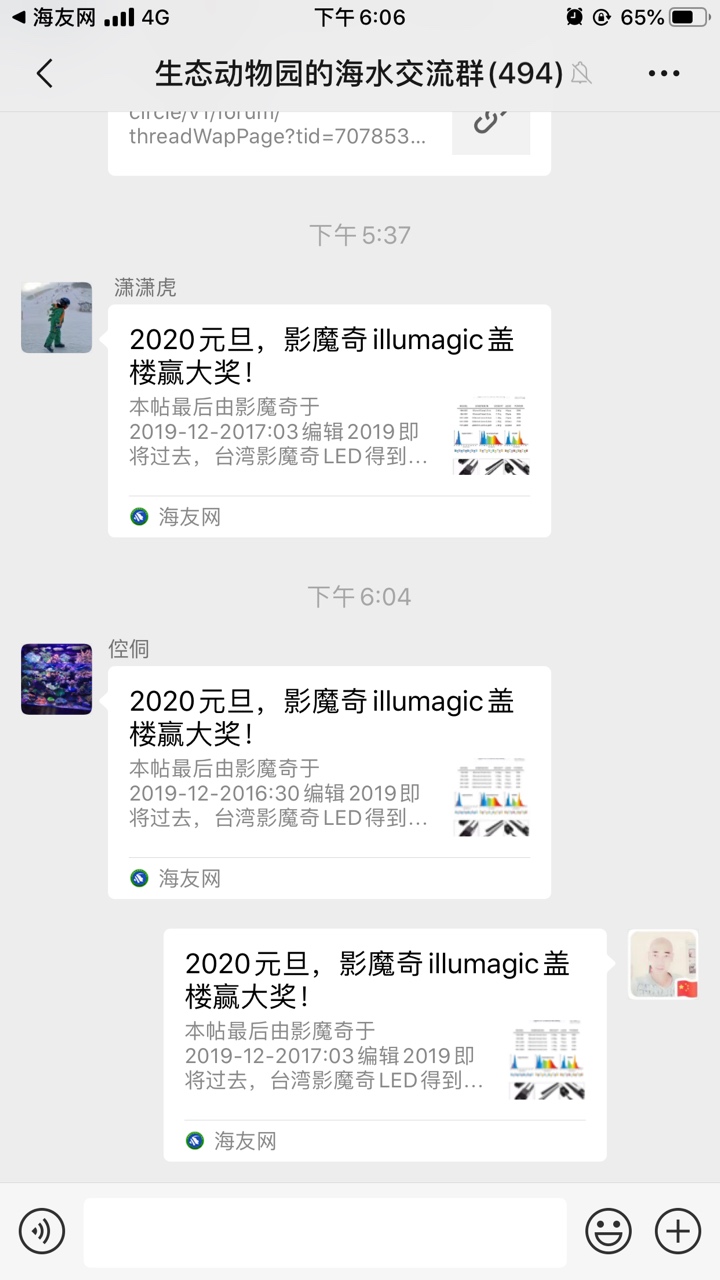Open my own shared illumagic post card
This screenshot has width=720, height=1280.
tap(385, 1044)
